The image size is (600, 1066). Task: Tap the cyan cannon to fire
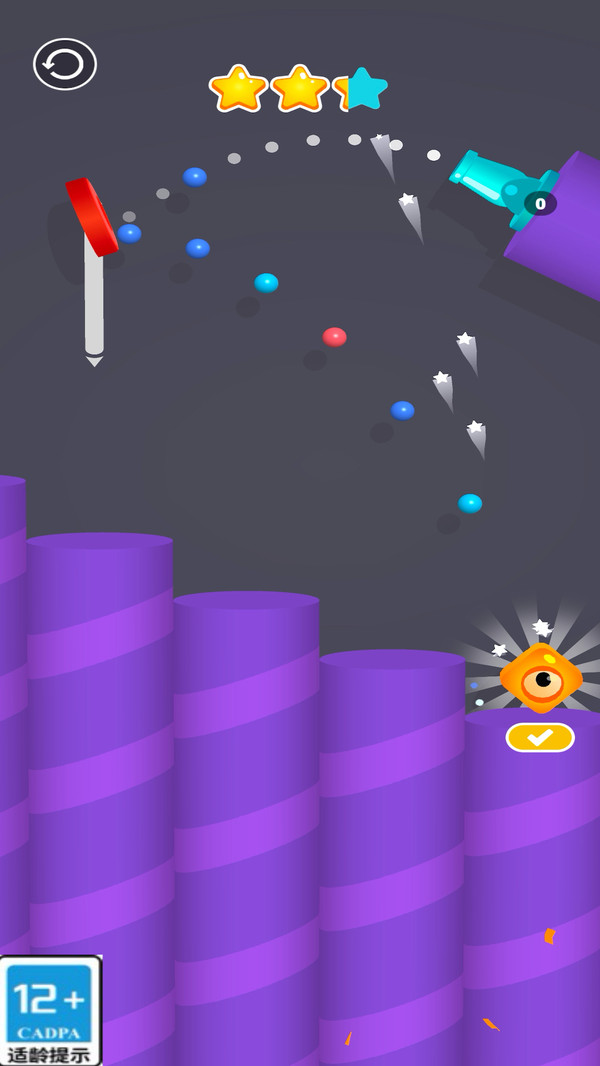coord(504,190)
